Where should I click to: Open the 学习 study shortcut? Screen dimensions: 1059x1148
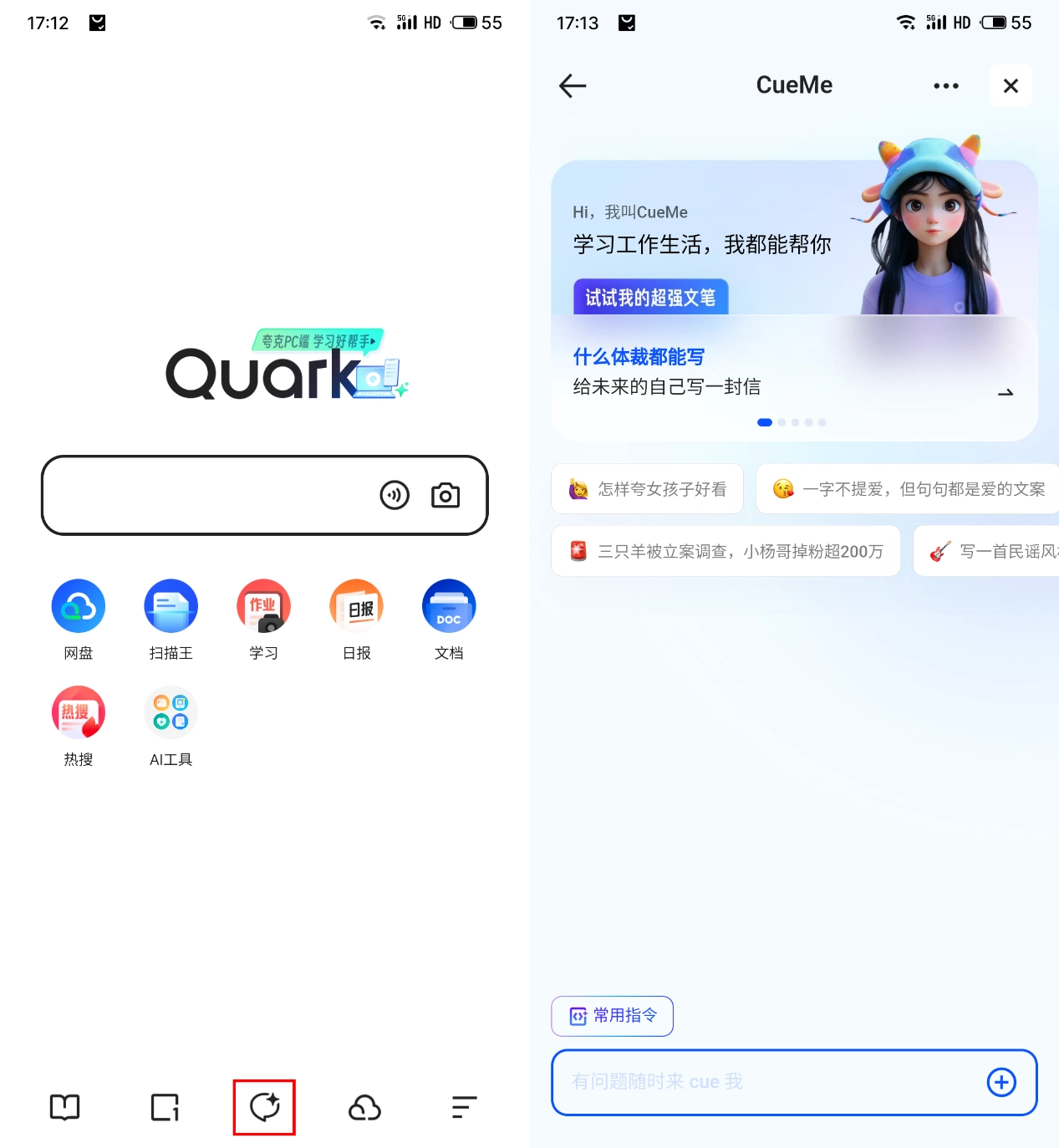click(263, 606)
